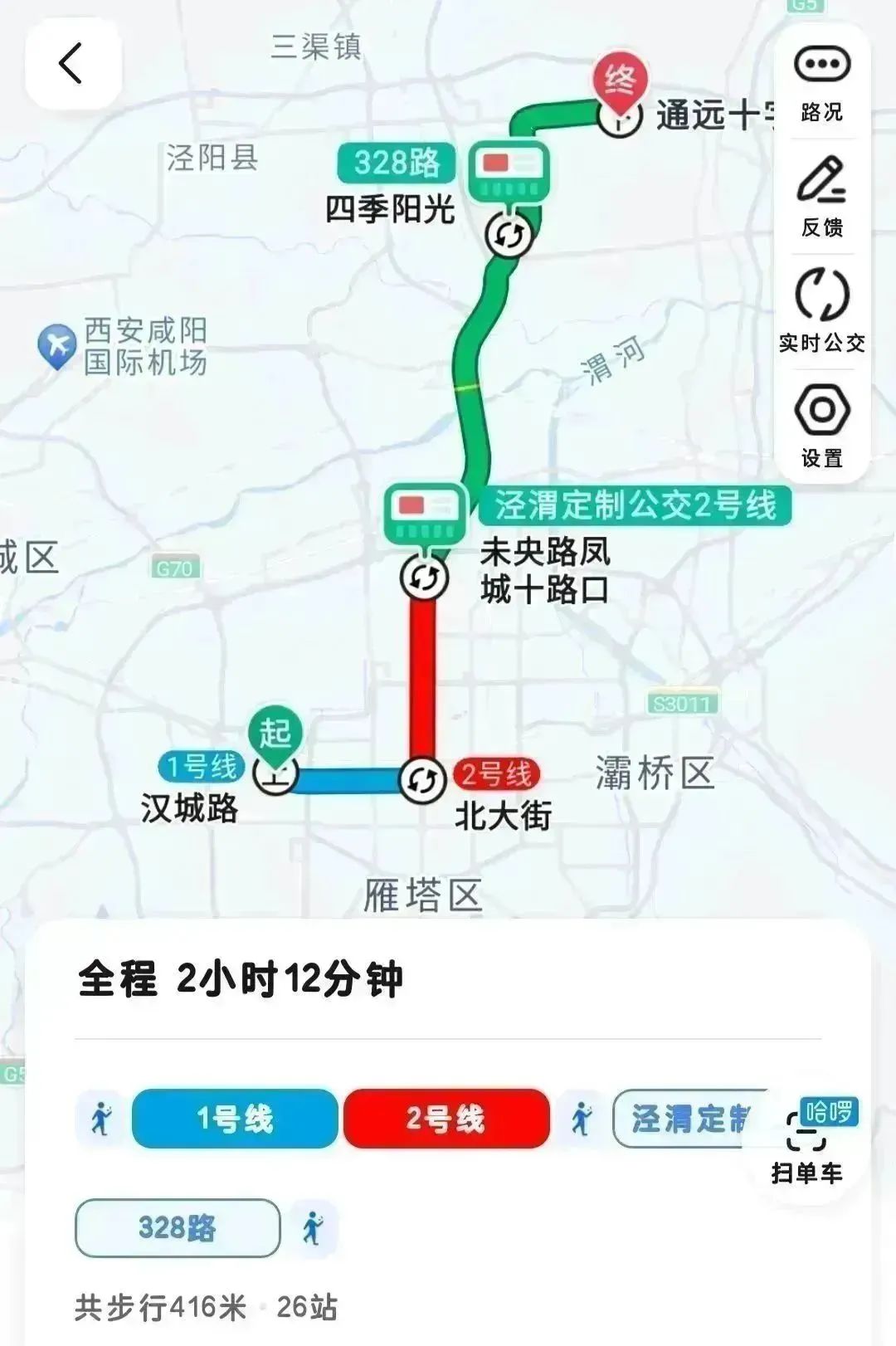This screenshot has height=1346, width=896.
Task: Select the 1号线 route segment chip
Action: (235, 1119)
